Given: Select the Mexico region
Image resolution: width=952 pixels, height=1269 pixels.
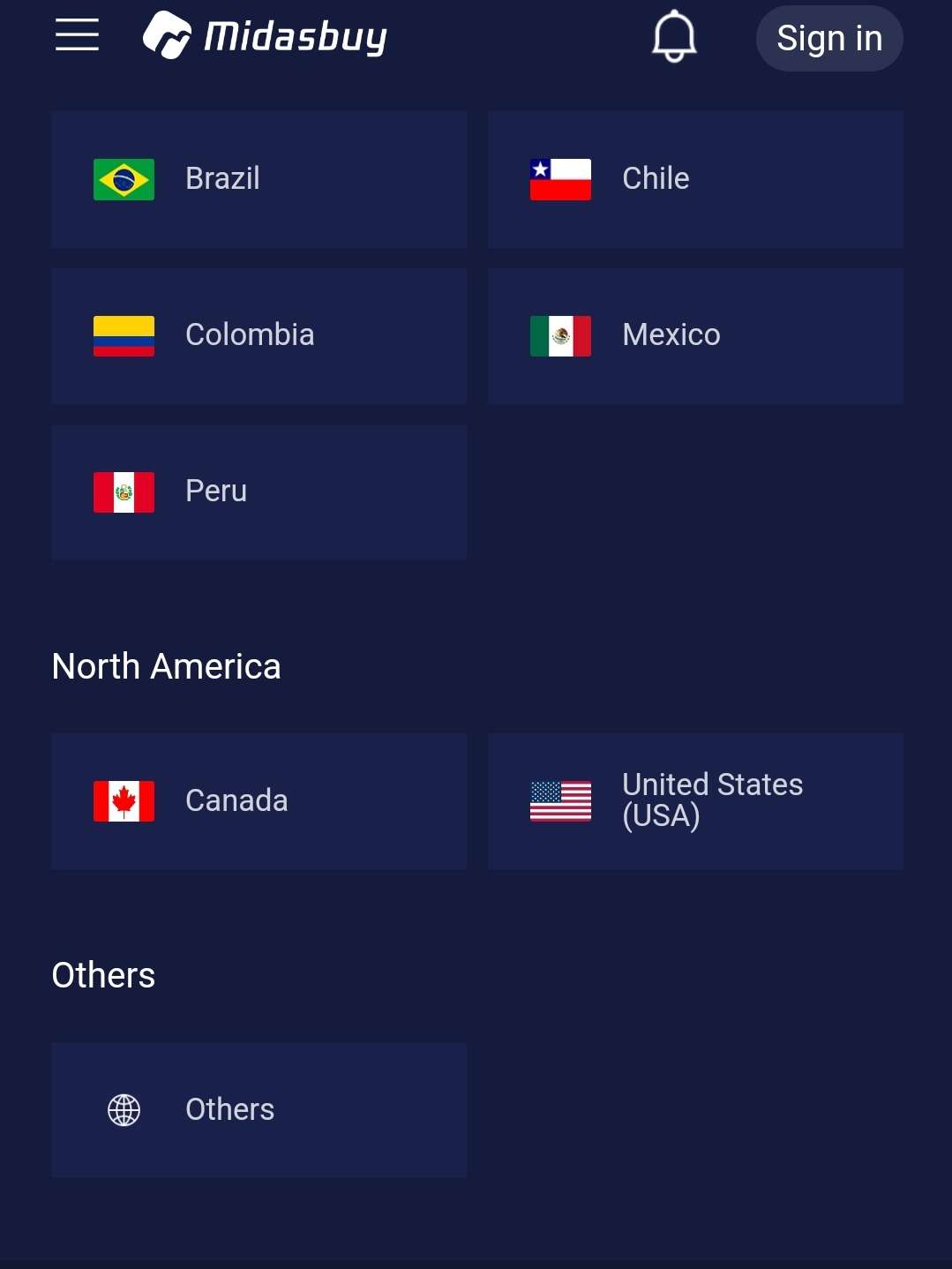Looking at the screenshot, I should (x=694, y=336).
